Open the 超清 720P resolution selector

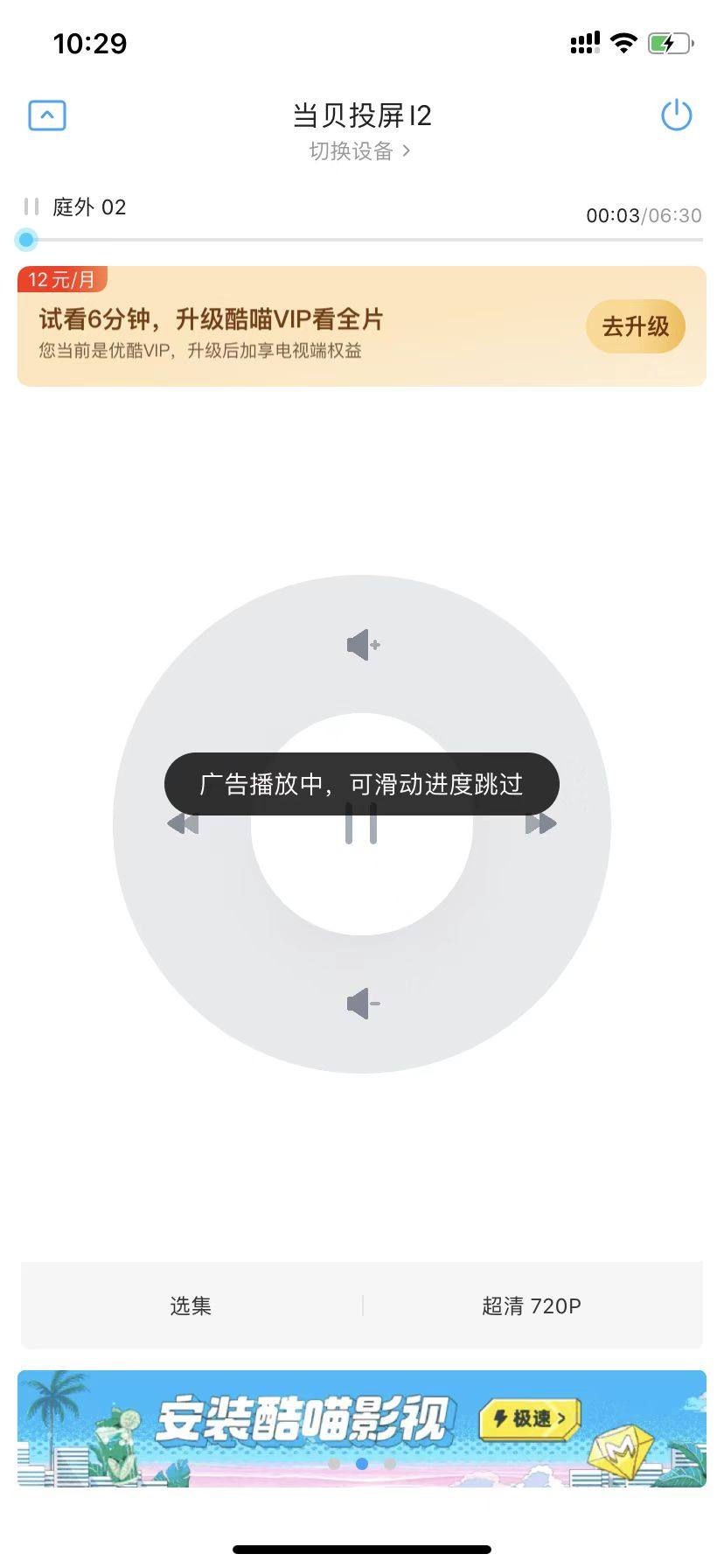click(x=530, y=1305)
